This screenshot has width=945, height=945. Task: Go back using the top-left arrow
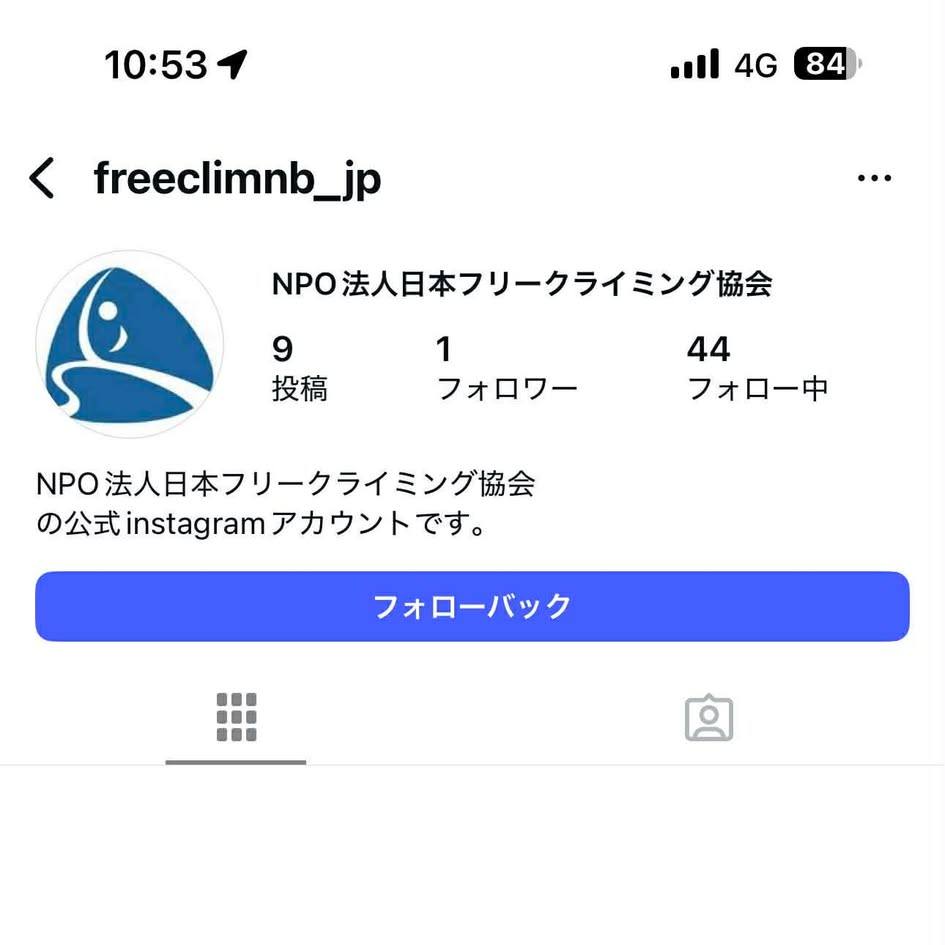point(42,179)
